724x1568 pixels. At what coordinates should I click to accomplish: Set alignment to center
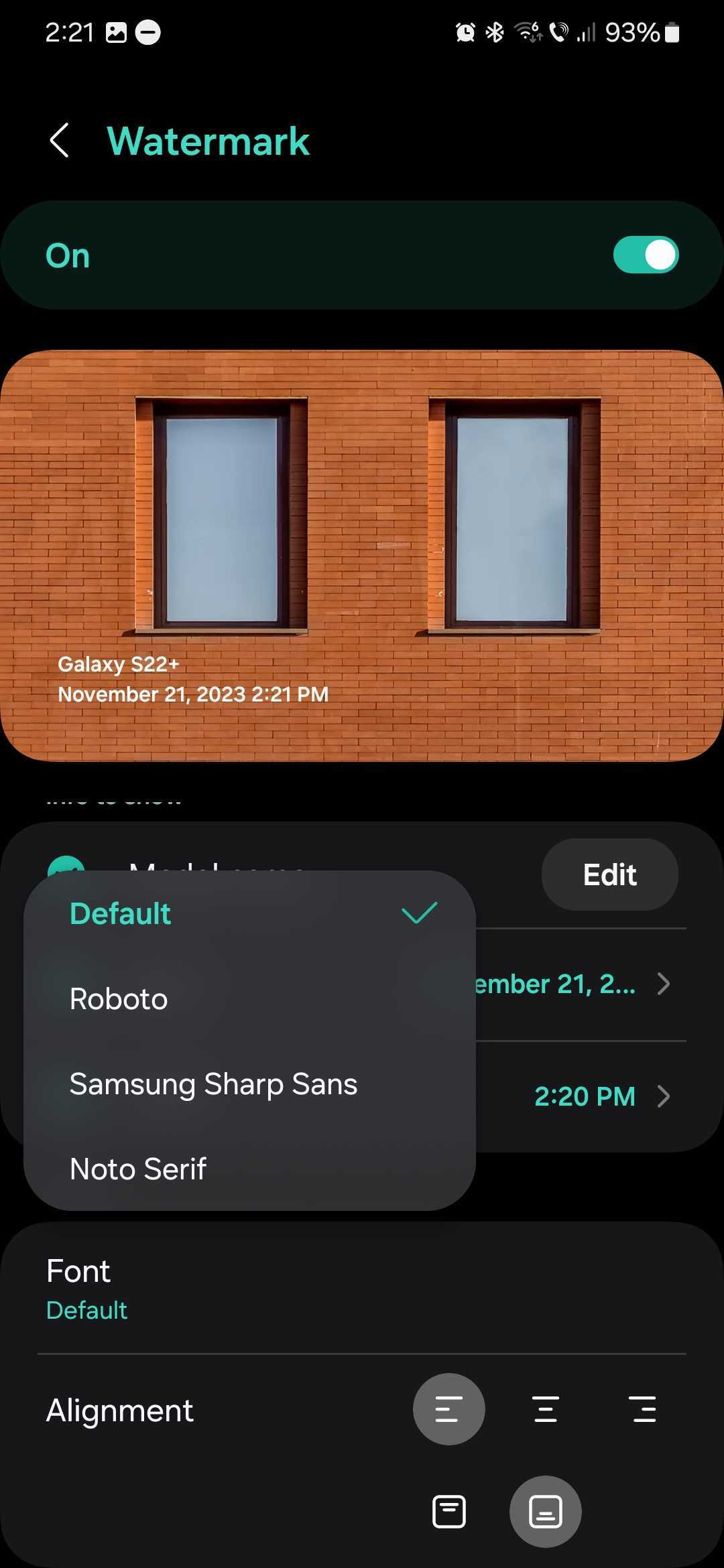[546, 1409]
